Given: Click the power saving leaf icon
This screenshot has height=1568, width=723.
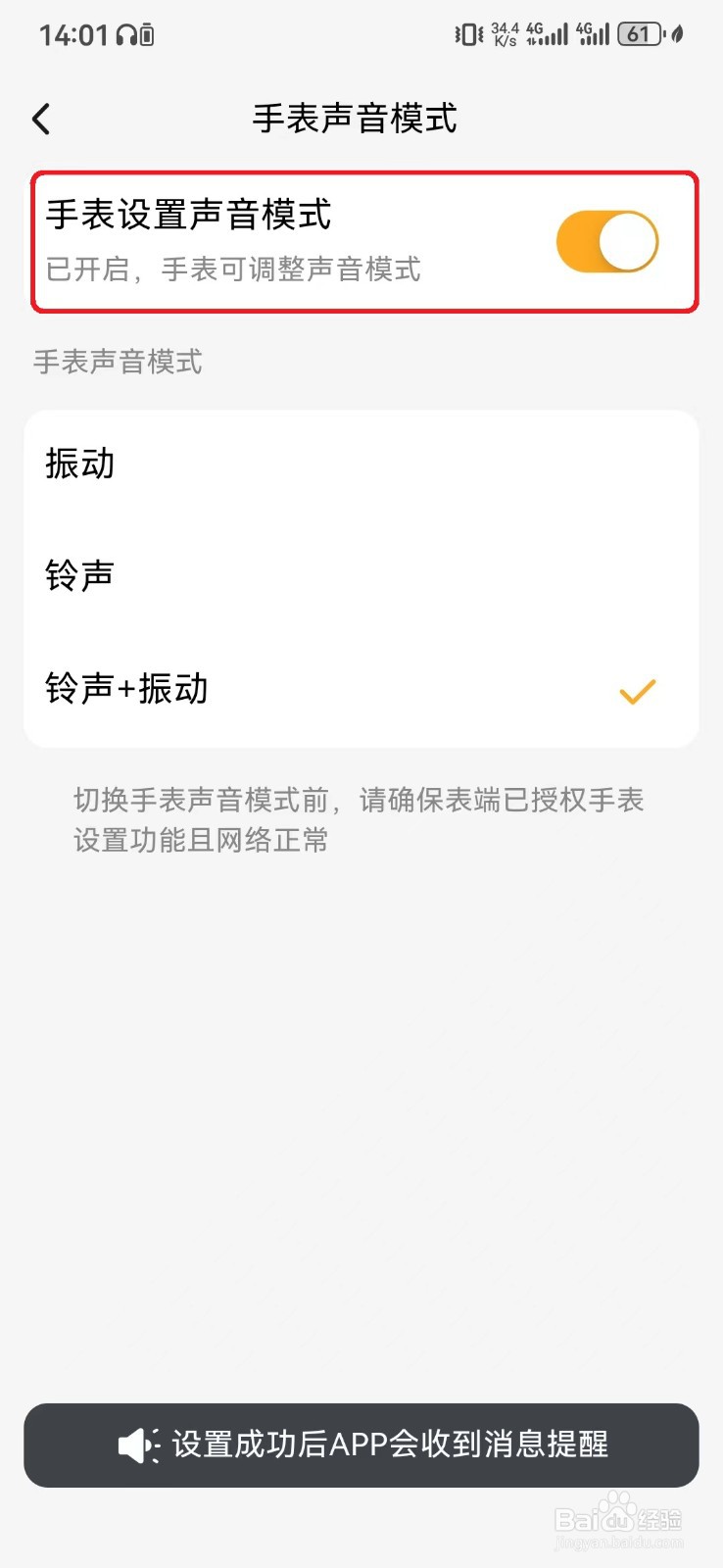Looking at the screenshot, I should 678,33.
